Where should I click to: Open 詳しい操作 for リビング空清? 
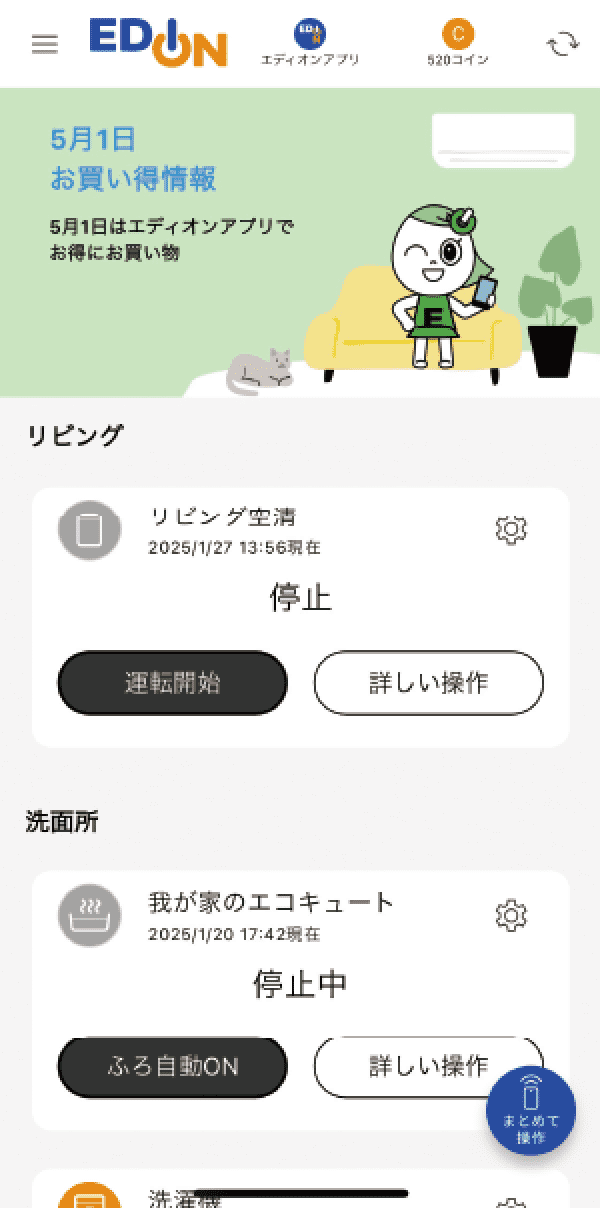[x=428, y=683]
